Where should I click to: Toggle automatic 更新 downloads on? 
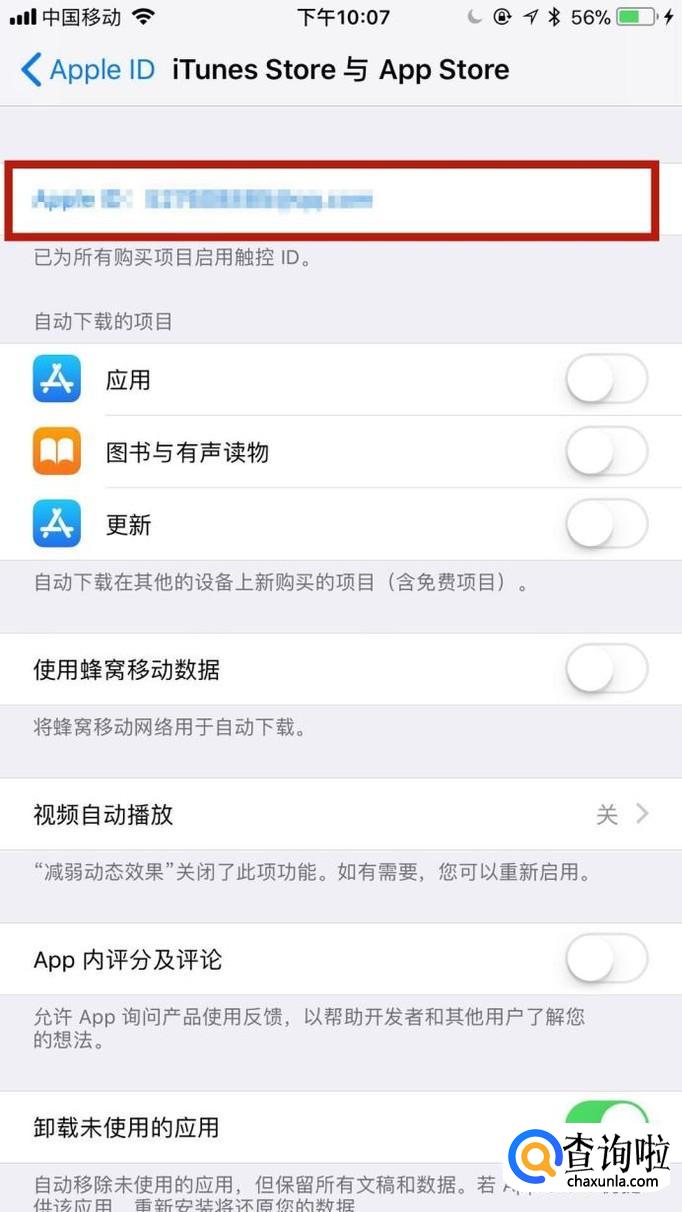pos(606,525)
